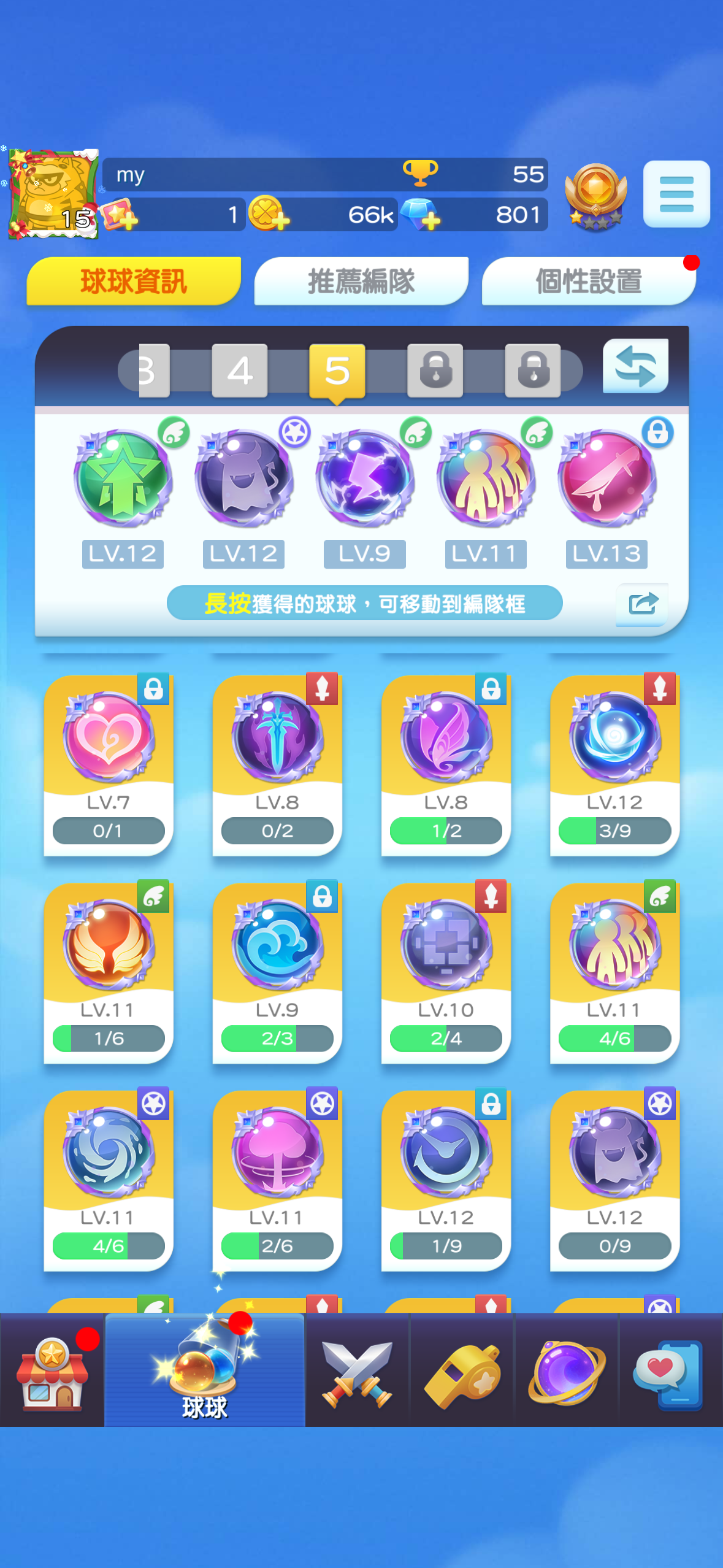Select the mushroom tree ball card 2/6
This screenshot has height=1568, width=723.
coord(277,1180)
